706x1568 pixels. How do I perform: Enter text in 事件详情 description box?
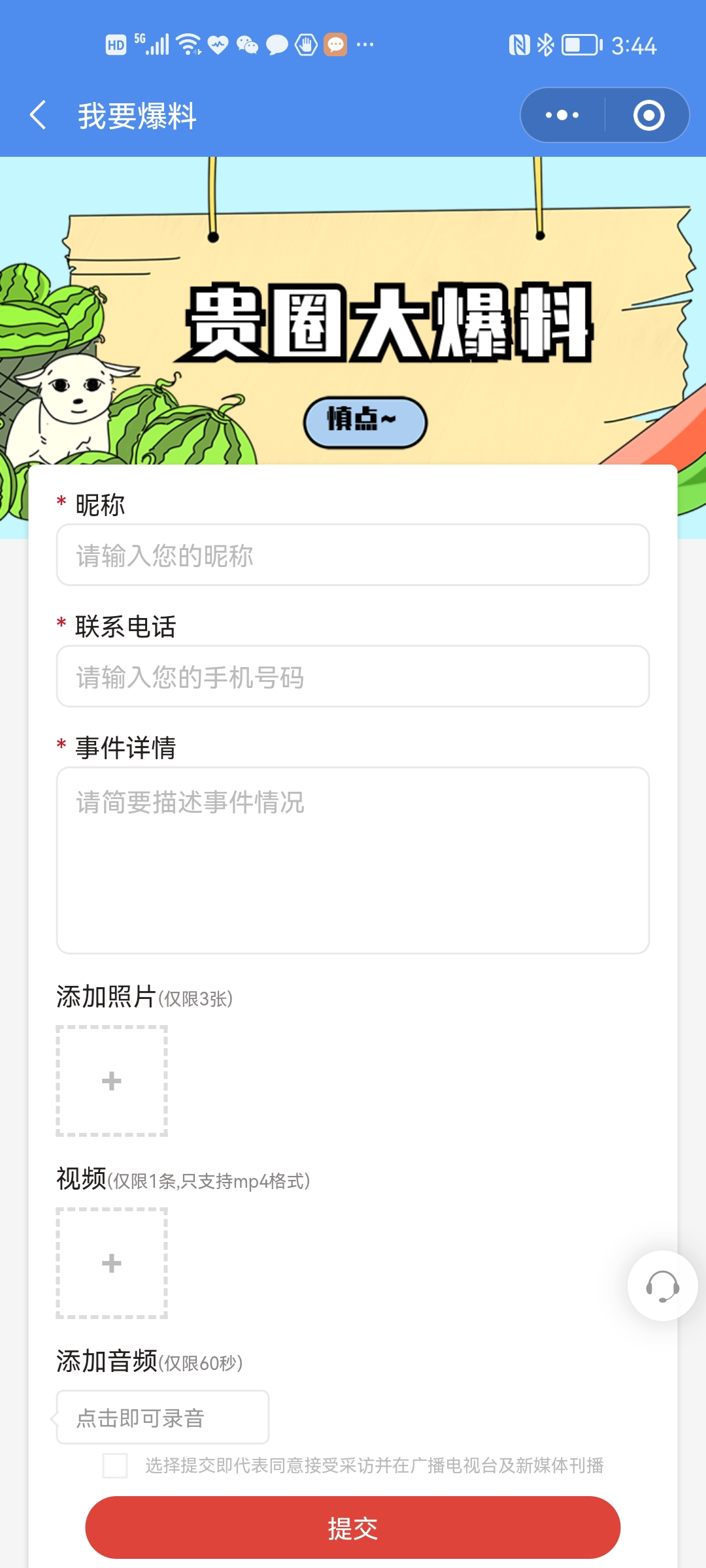point(353,860)
